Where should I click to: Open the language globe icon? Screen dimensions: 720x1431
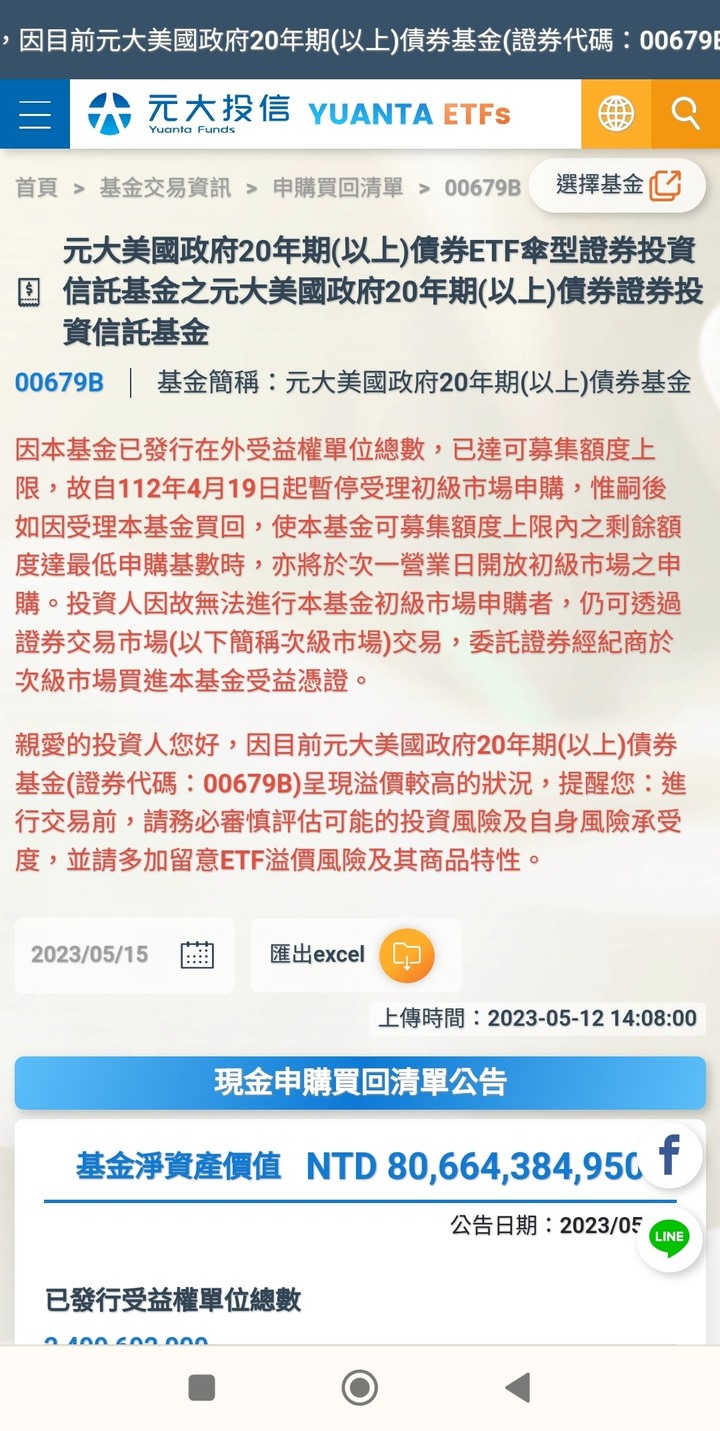616,114
